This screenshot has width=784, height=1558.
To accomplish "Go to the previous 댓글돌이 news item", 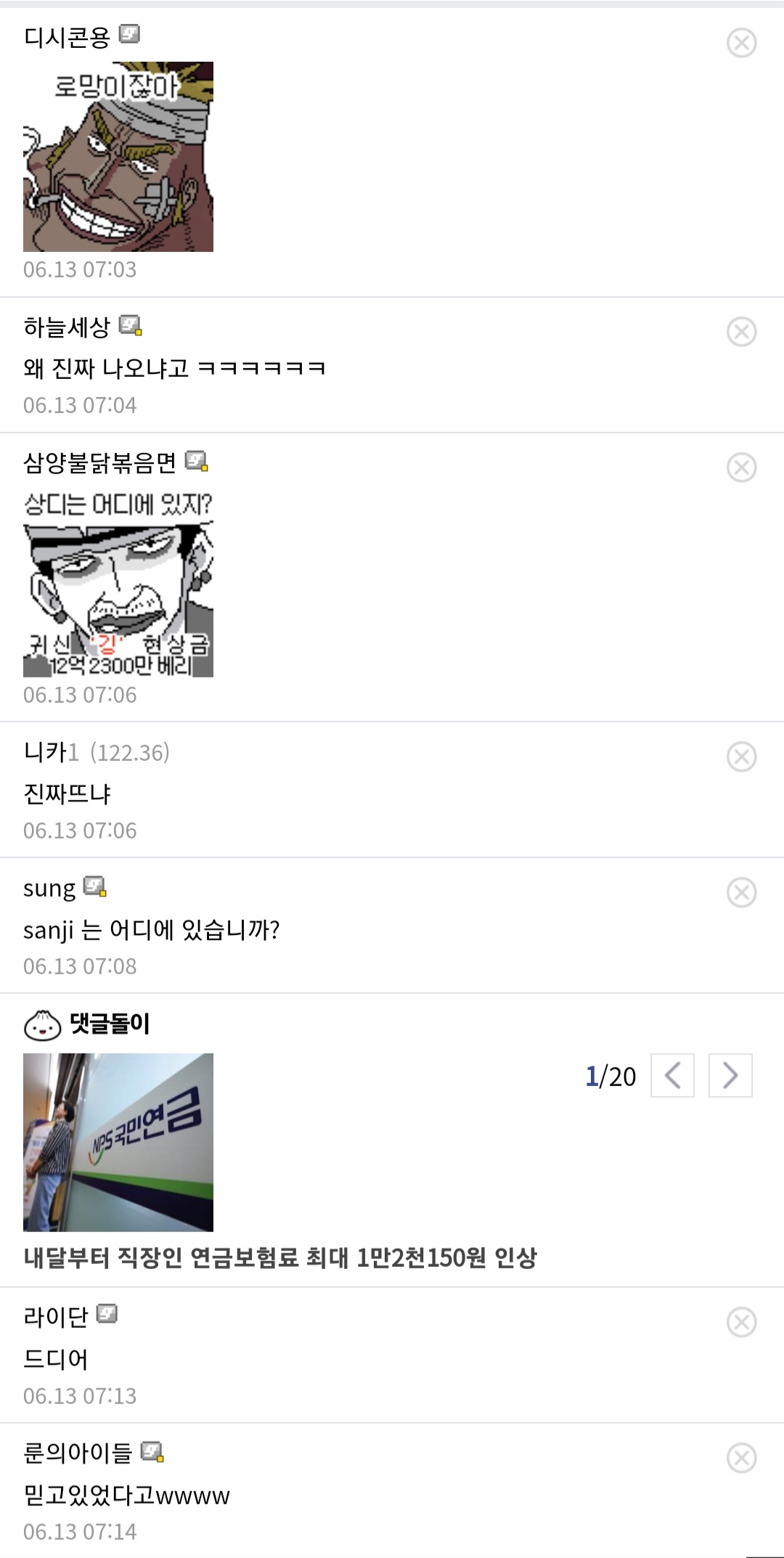I will pos(673,1075).
